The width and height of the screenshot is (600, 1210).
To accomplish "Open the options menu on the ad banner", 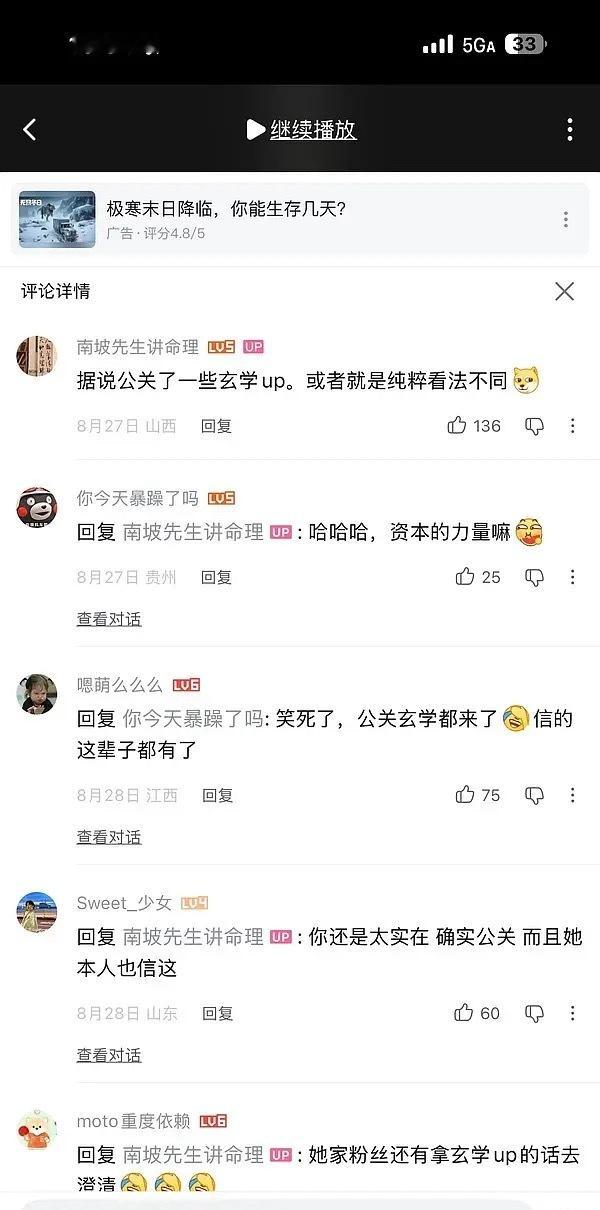I will pyautogui.click(x=565, y=220).
